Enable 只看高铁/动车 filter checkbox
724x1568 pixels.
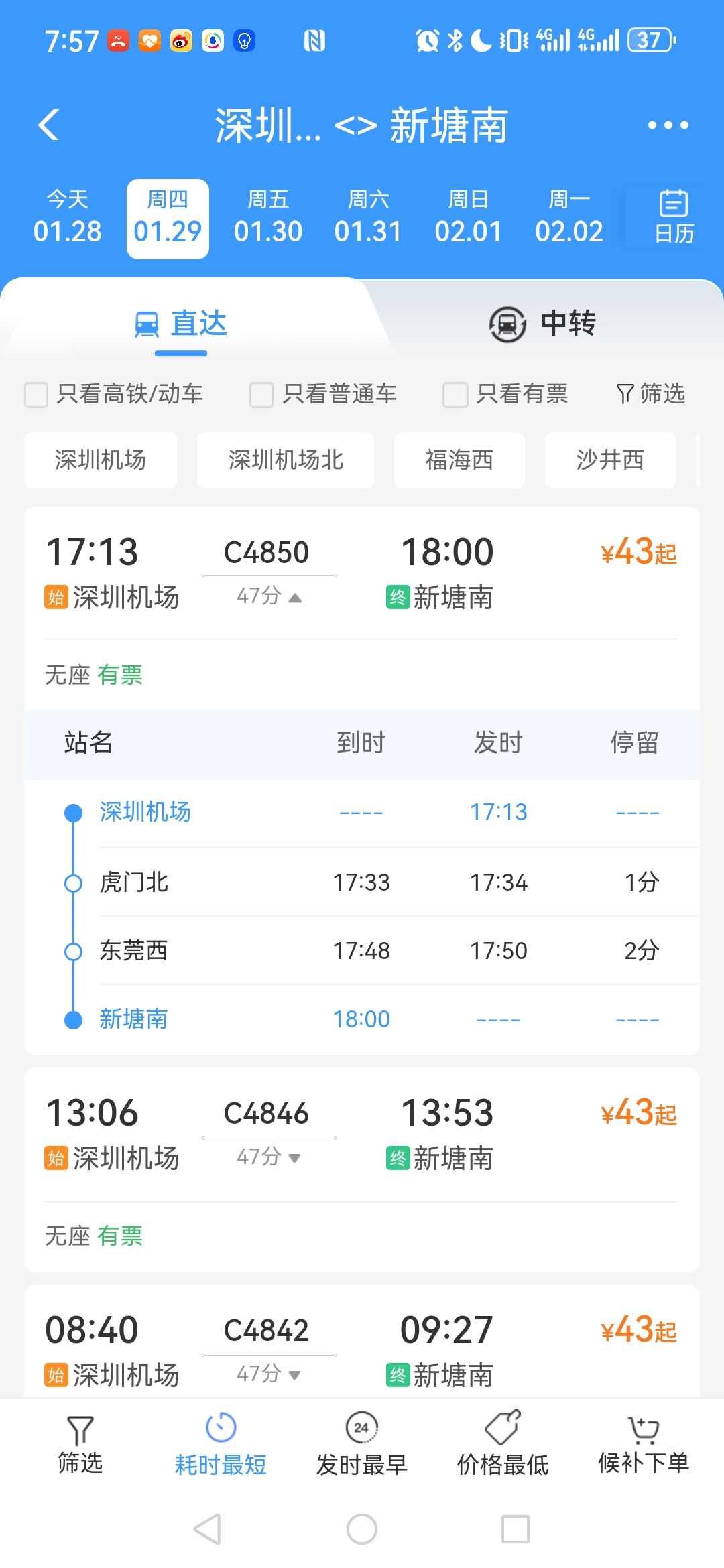pyautogui.click(x=36, y=395)
